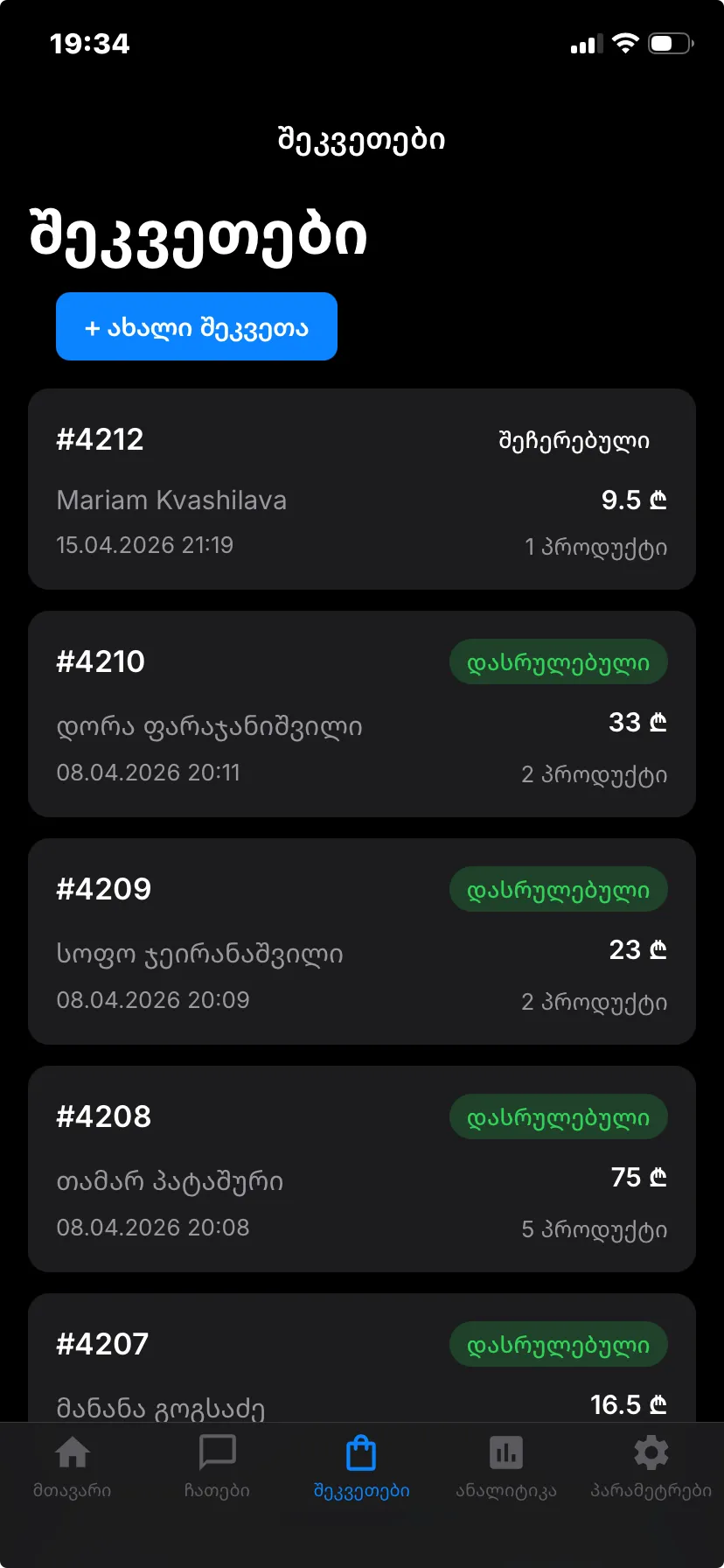This screenshot has height=1568, width=724.
Task: Open order #4208 from თამარ პატაშური
Action: [362, 1169]
